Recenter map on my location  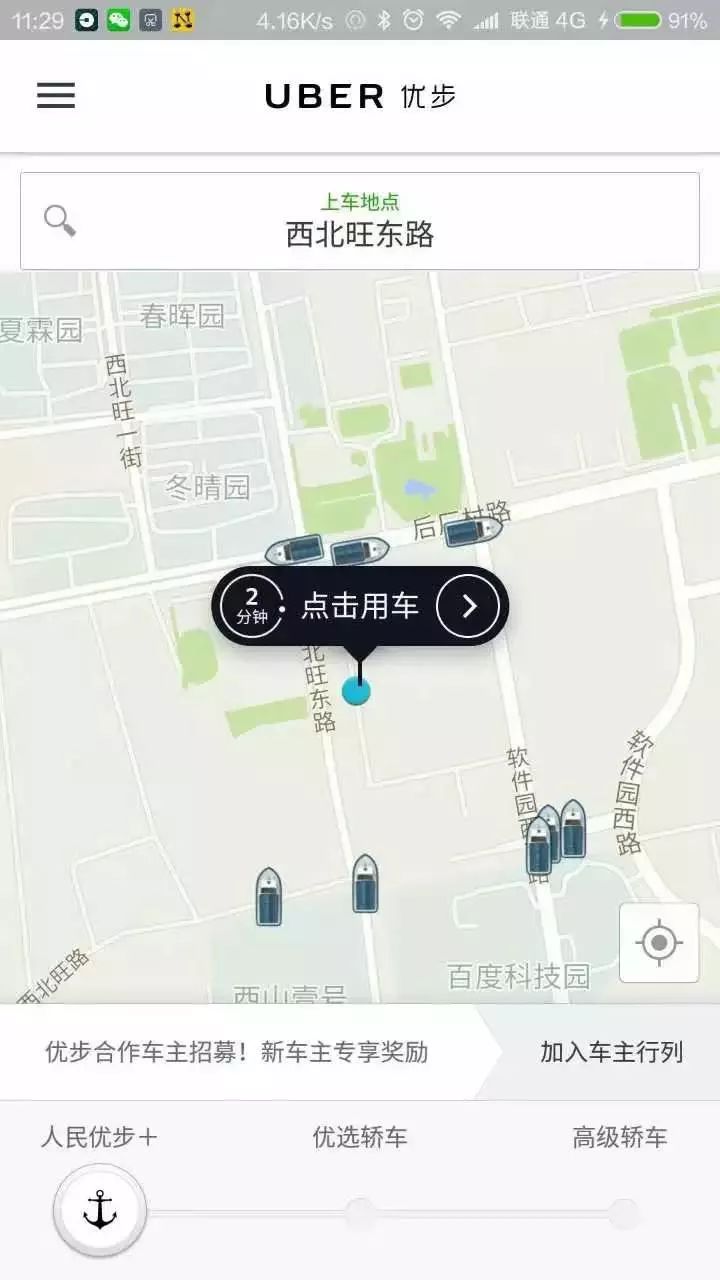point(659,943)
